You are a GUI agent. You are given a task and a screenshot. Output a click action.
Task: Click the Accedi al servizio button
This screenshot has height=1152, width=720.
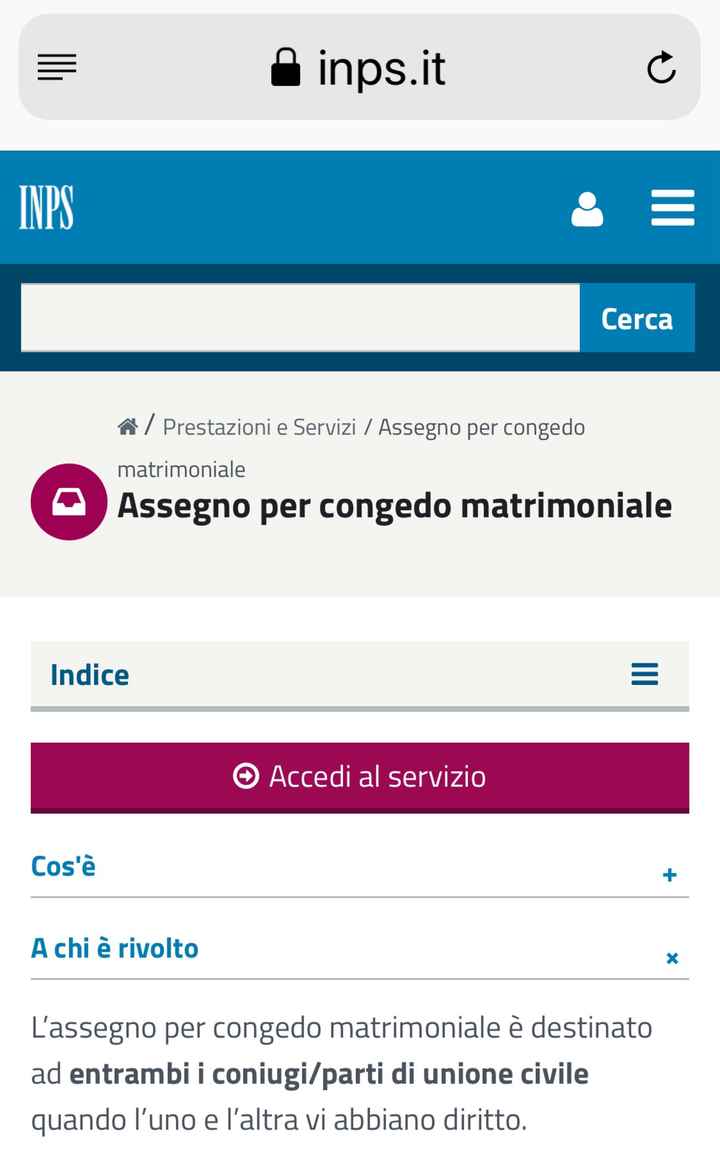click(x=360, y=777)
